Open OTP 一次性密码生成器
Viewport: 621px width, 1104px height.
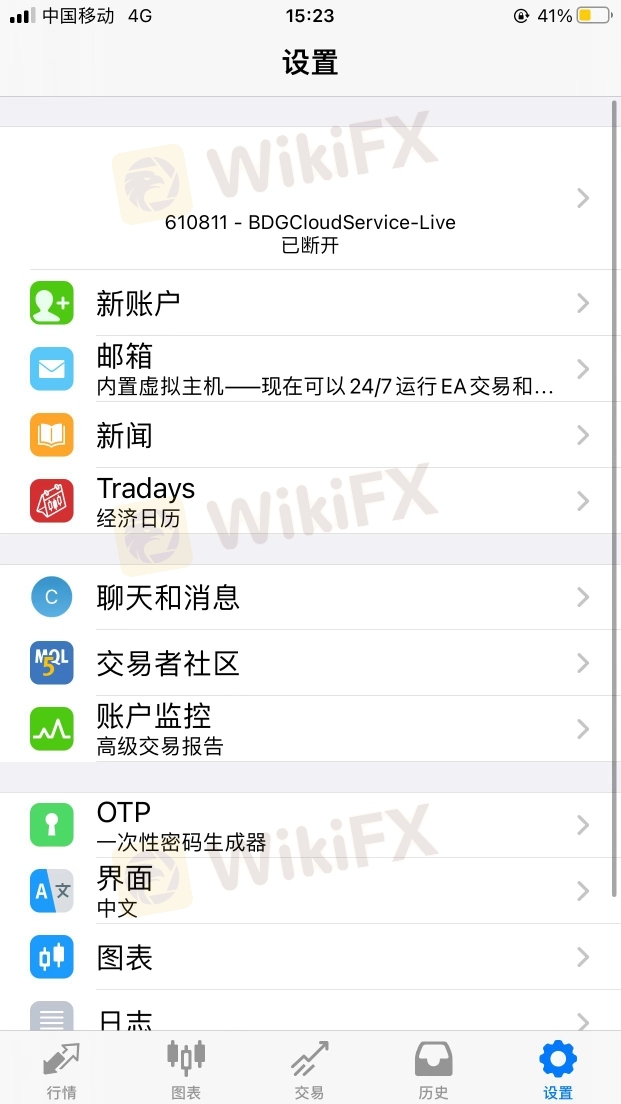coord(310,826)
